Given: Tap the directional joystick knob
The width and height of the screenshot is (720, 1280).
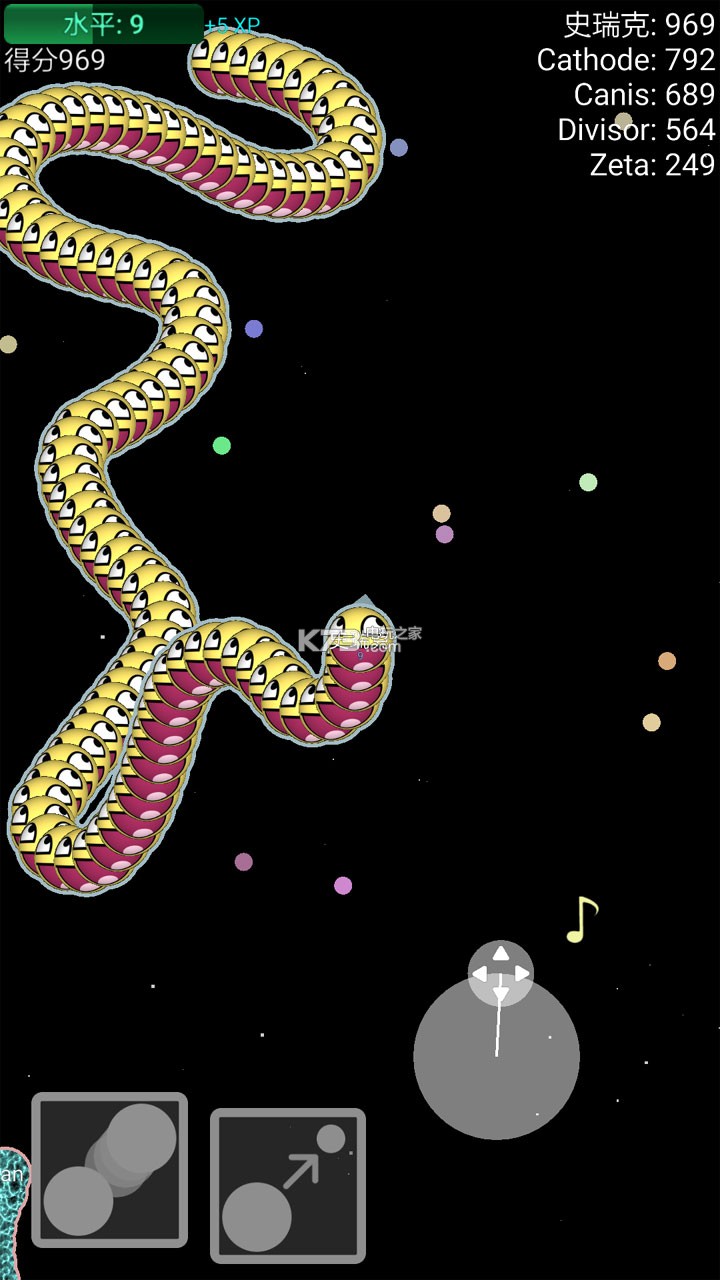Looking at the screenshot, I should [x=500, y=973].
